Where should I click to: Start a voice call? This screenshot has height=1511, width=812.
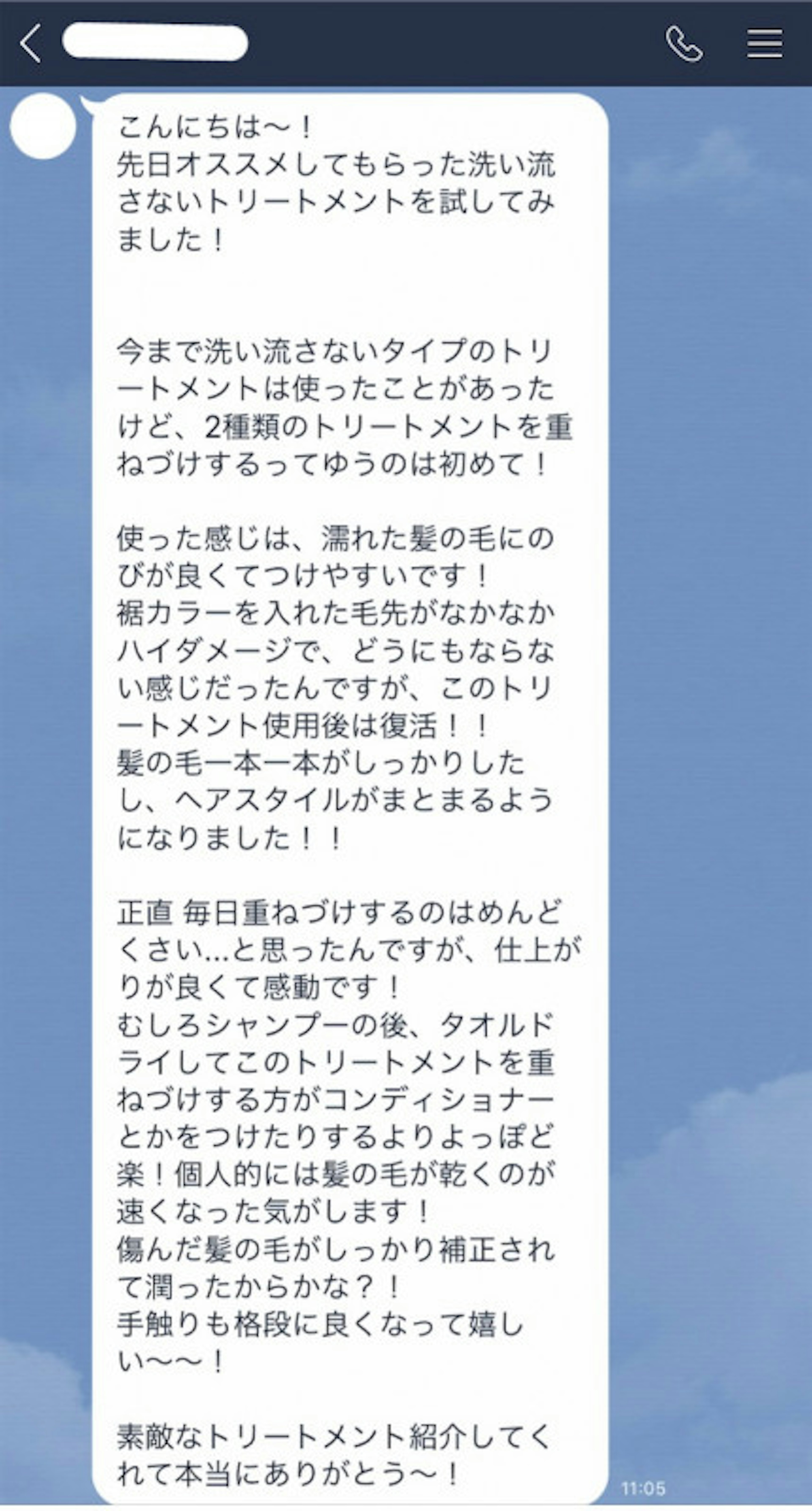684,43
